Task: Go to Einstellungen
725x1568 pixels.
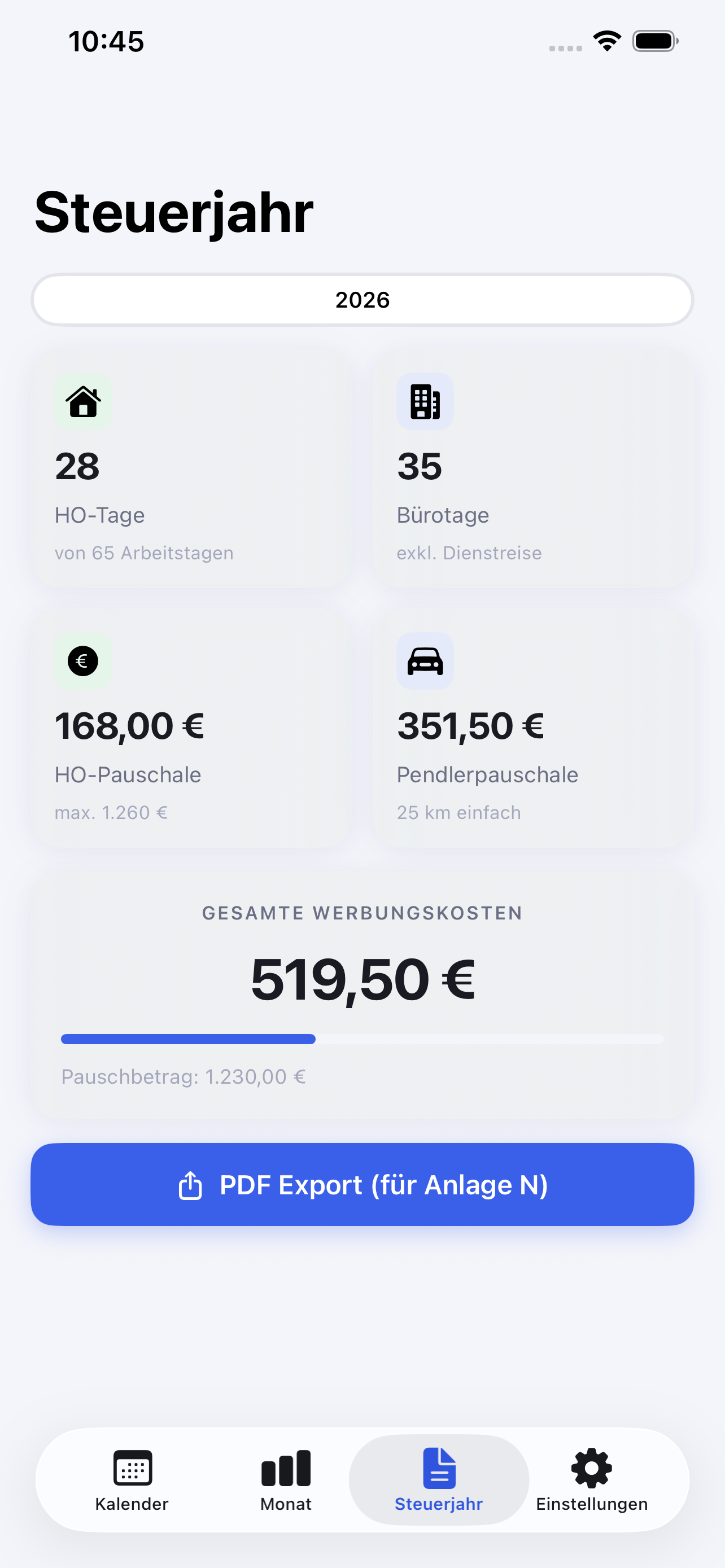Action: (x=592, y=1479)
